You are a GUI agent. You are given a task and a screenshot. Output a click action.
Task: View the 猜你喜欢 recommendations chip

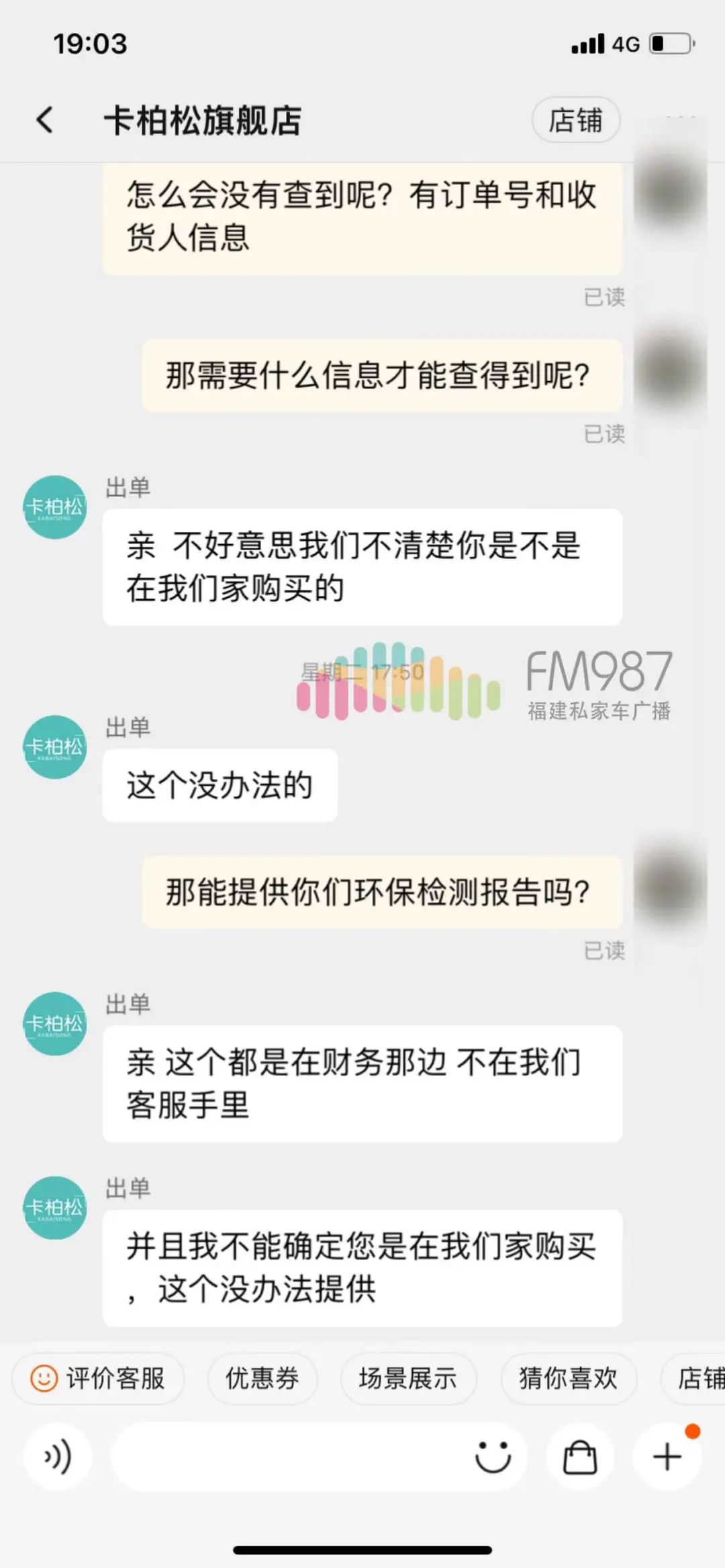(x=568, y=1379)
